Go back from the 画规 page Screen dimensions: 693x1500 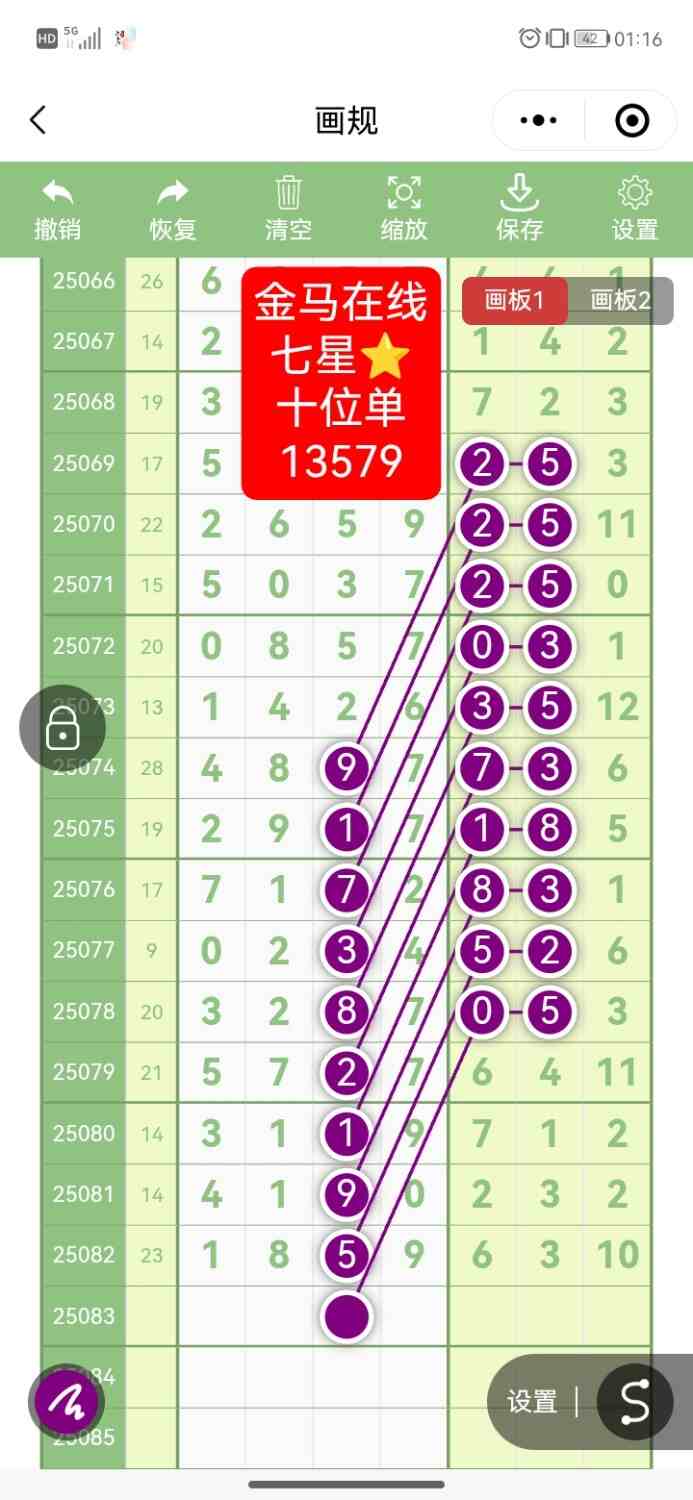(38, 121)
